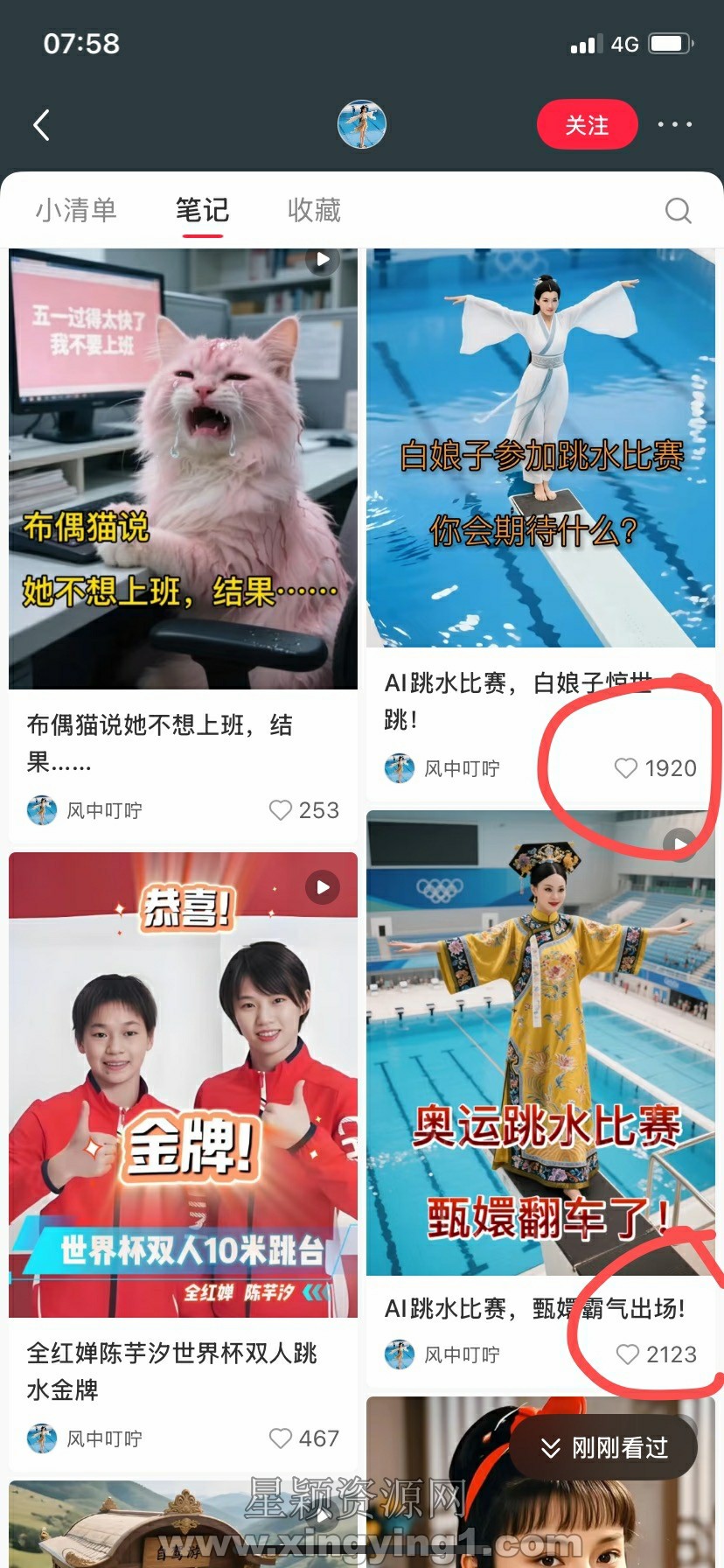Screen dimensions: 724x1568
Task: Select the 笔记 tab
Action: [x=202, y=210]
